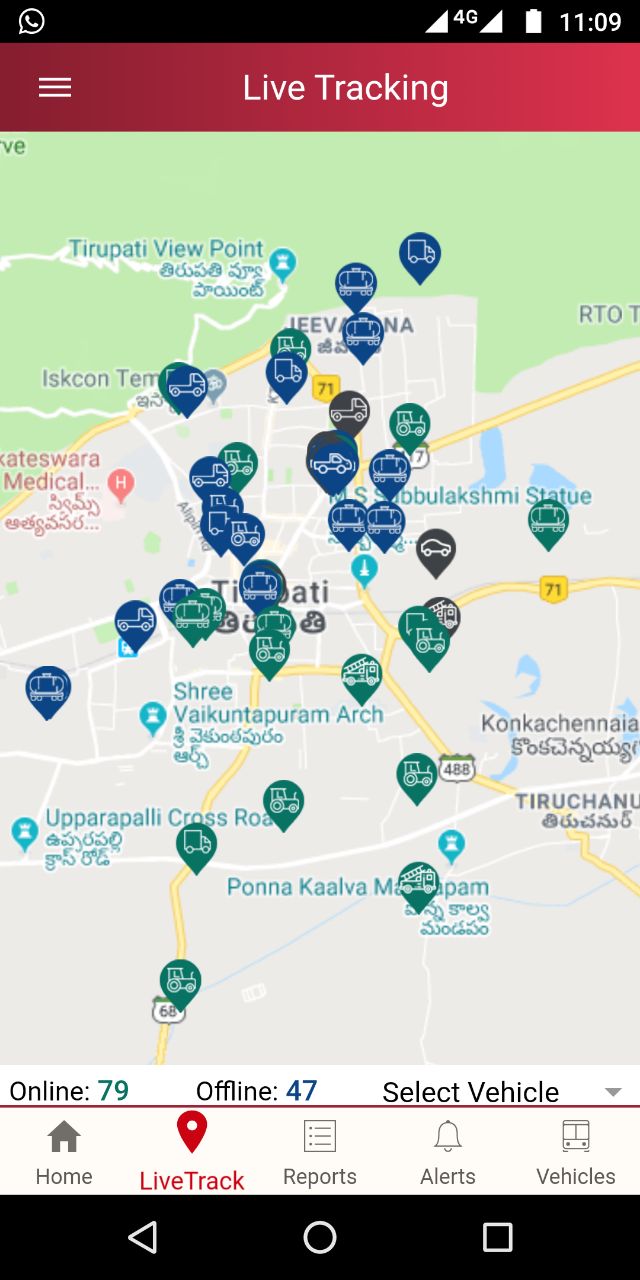Open the Reports tab
Viewport: 640px width, 1280px height.
[320, 1154]
